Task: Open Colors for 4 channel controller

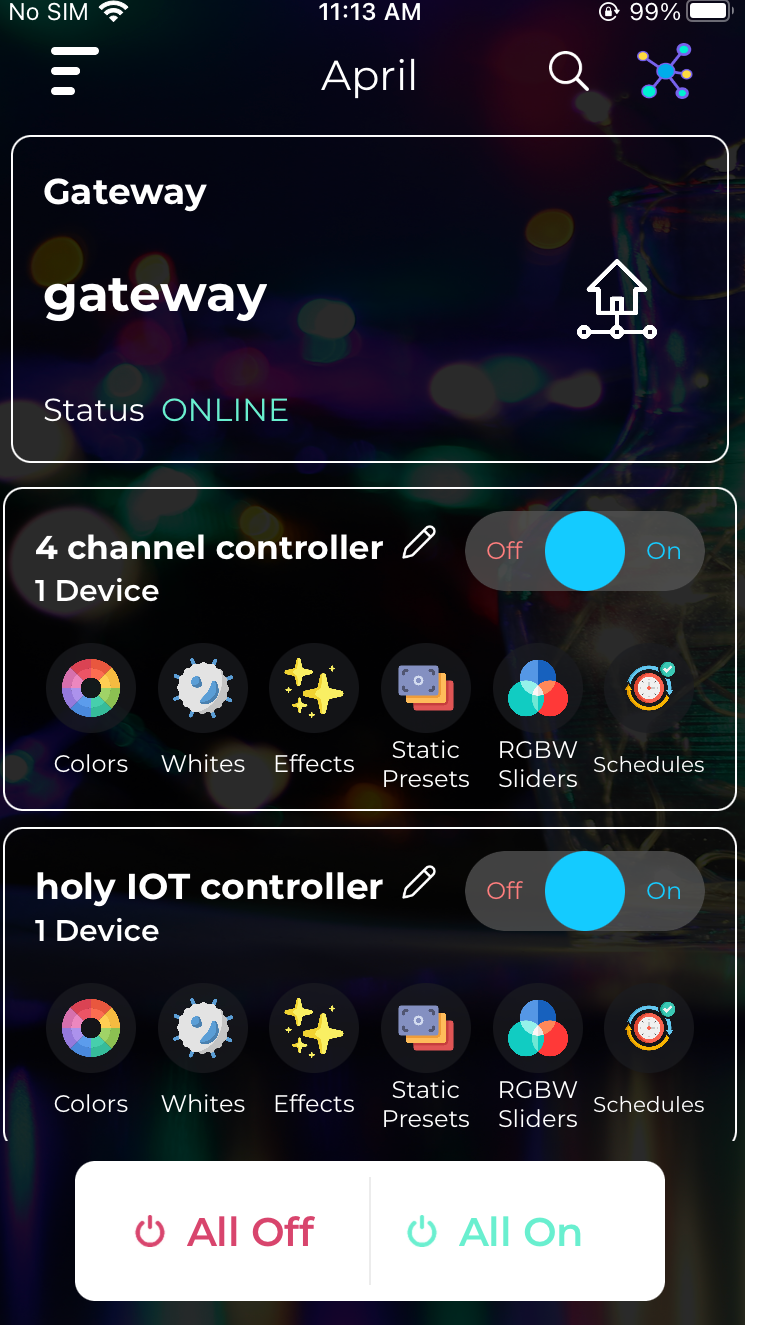Action: click(91, 688)
